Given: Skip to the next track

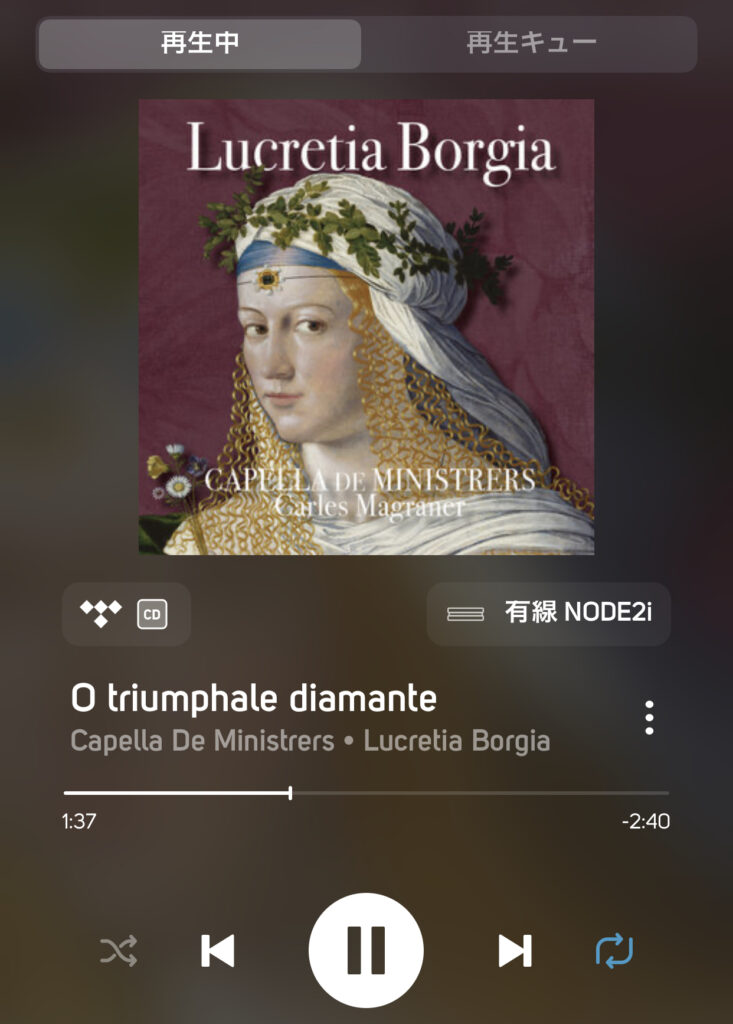Looking at the screenshot, I should click(515, 950).
